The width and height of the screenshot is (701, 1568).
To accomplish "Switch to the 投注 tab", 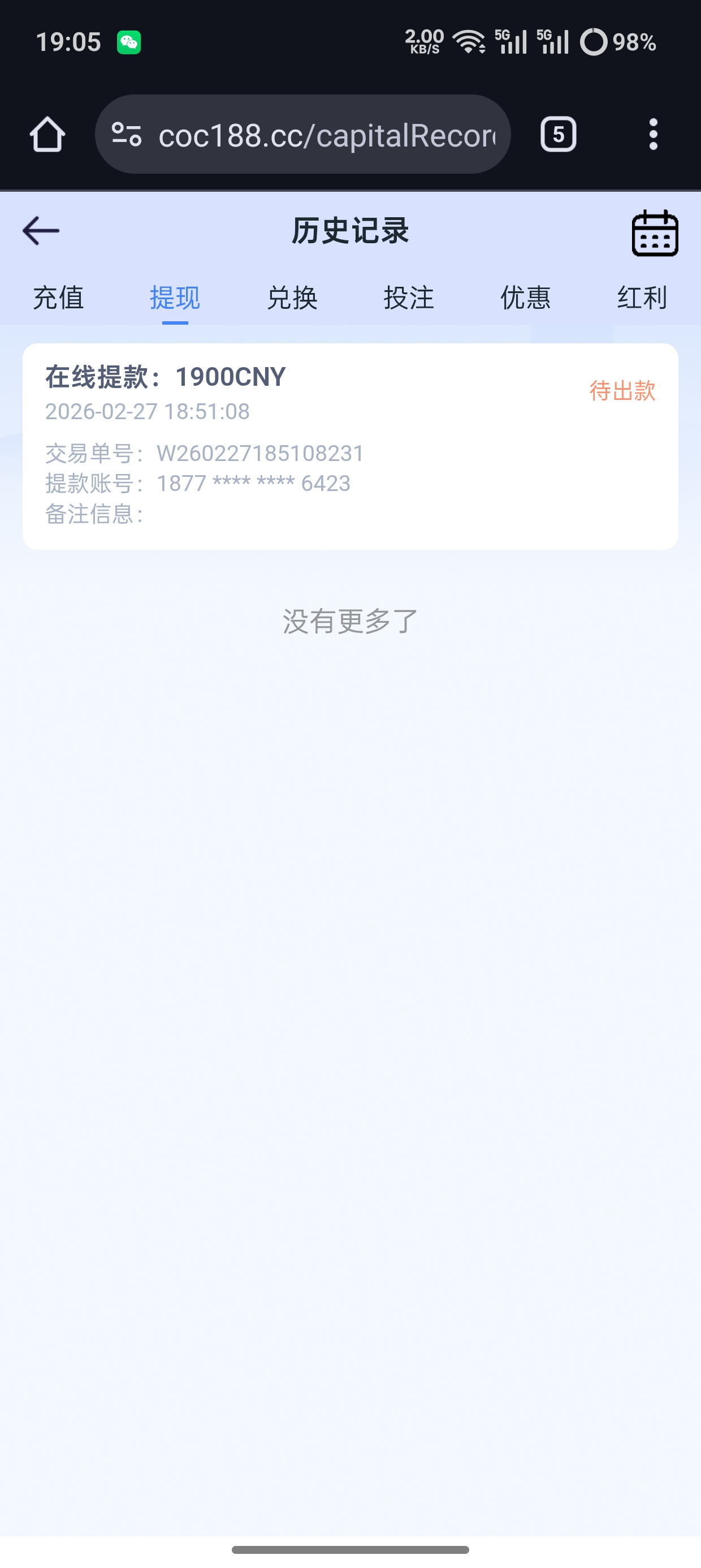I will (409, 298).
